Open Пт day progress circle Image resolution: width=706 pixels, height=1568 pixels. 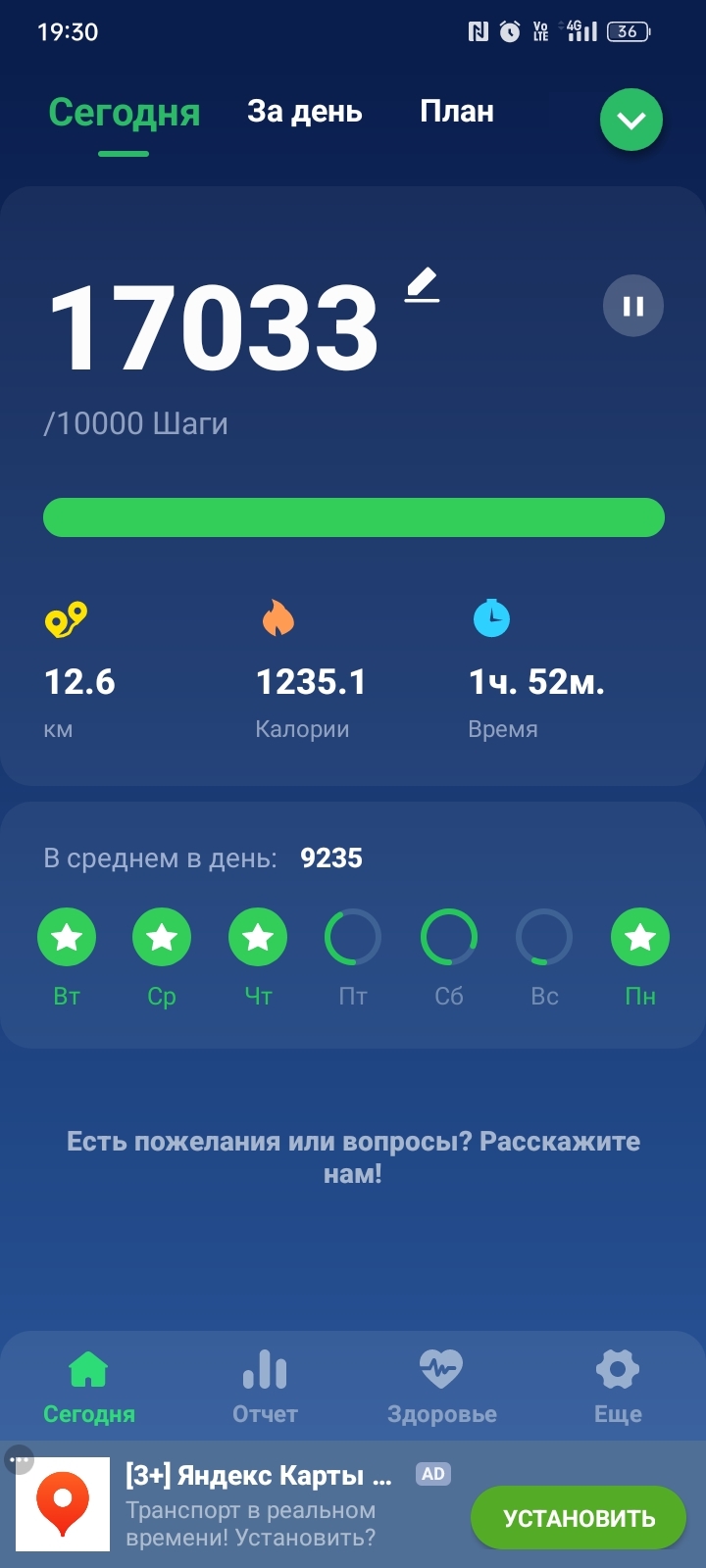point(353,937)
